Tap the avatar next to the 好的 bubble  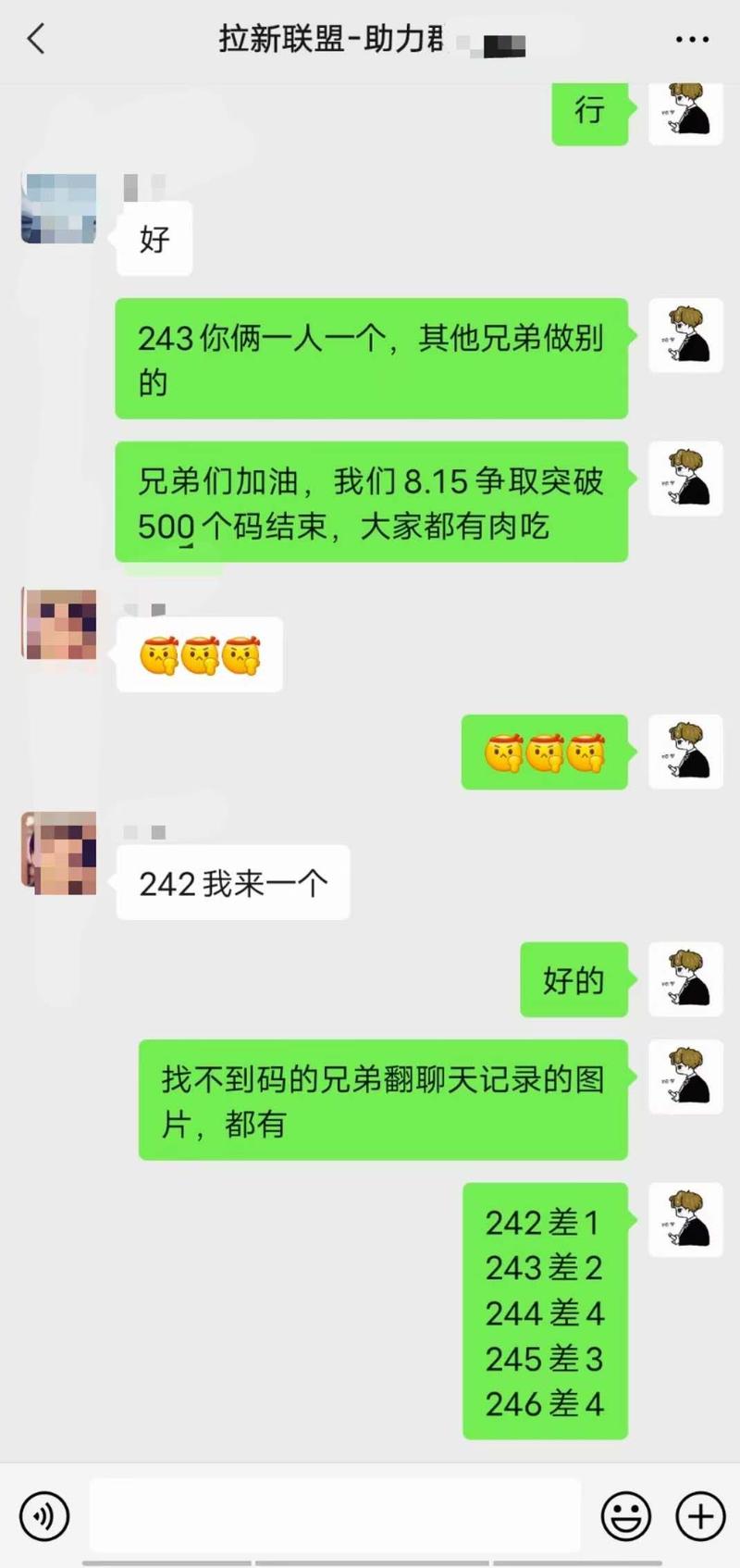click(684, 981)
